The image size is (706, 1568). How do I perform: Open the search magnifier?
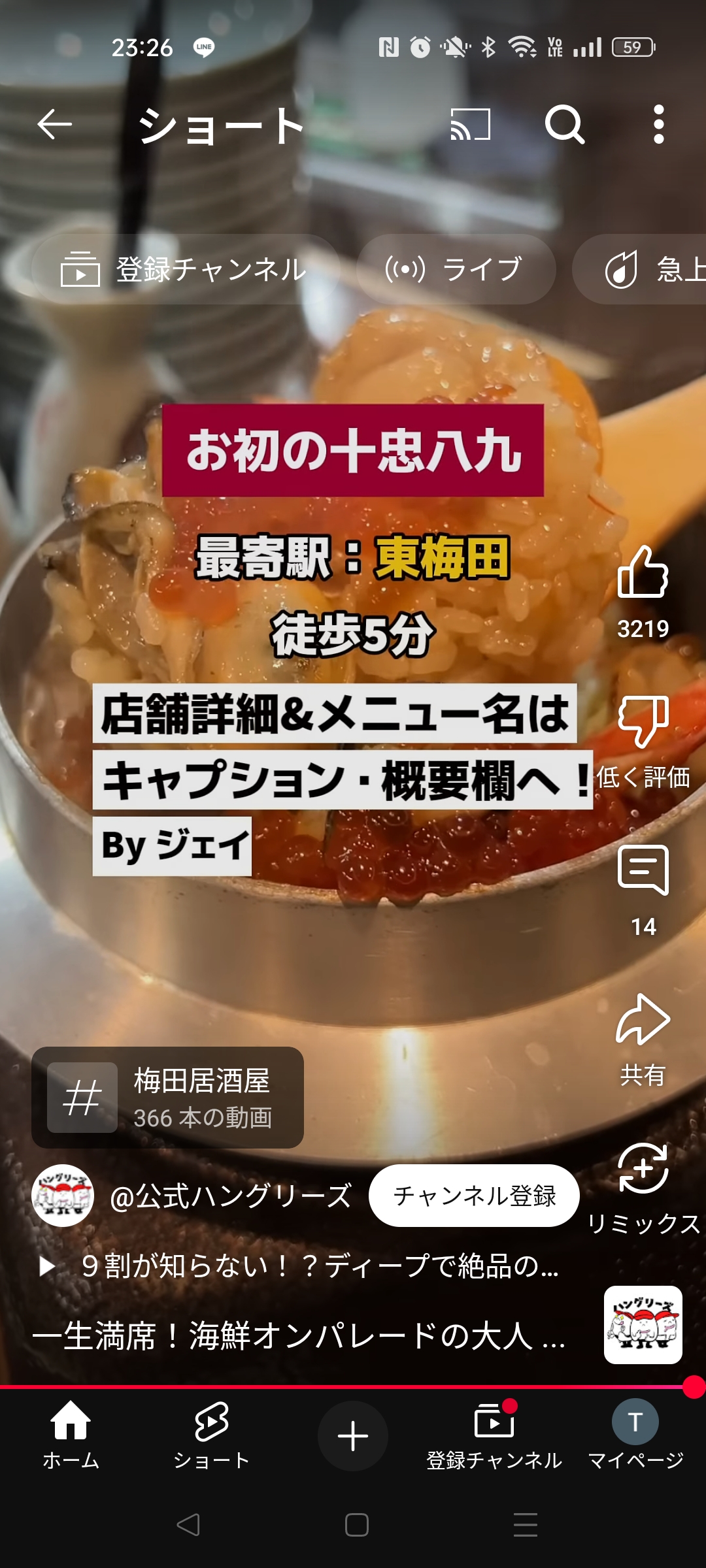click(565, 124)
